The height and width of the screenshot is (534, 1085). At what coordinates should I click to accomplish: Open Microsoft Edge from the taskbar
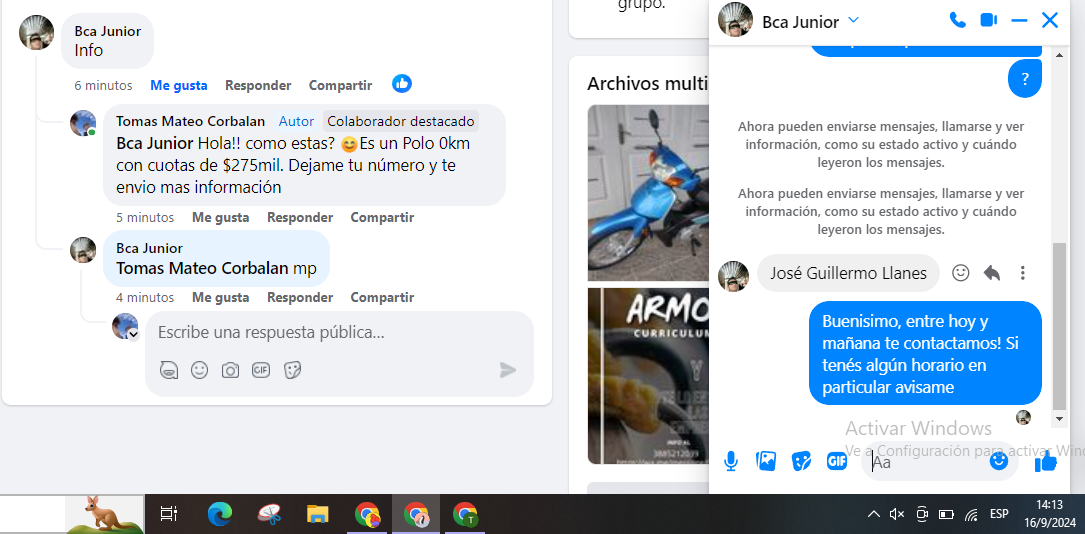coord(219,514)
